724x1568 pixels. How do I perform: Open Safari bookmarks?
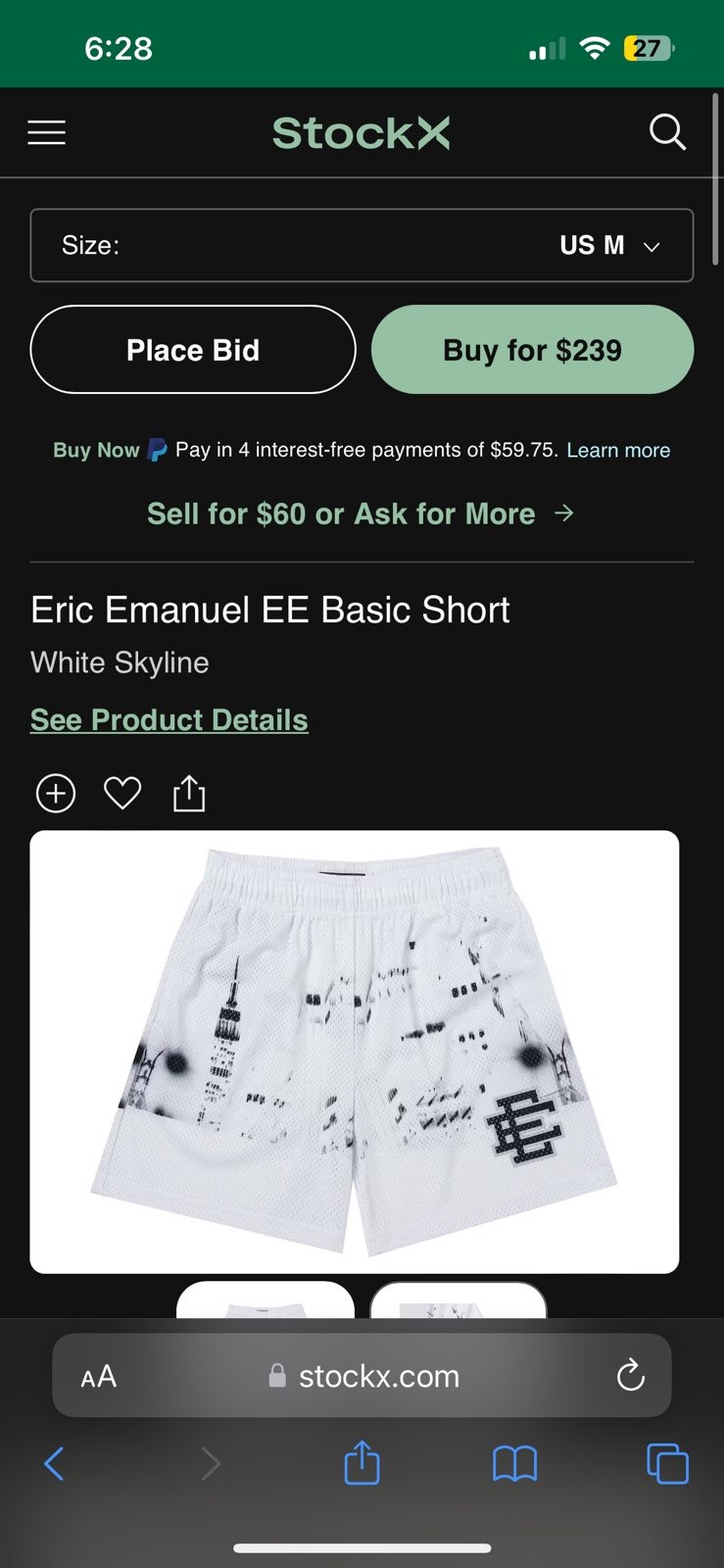tap(514, 1464)
